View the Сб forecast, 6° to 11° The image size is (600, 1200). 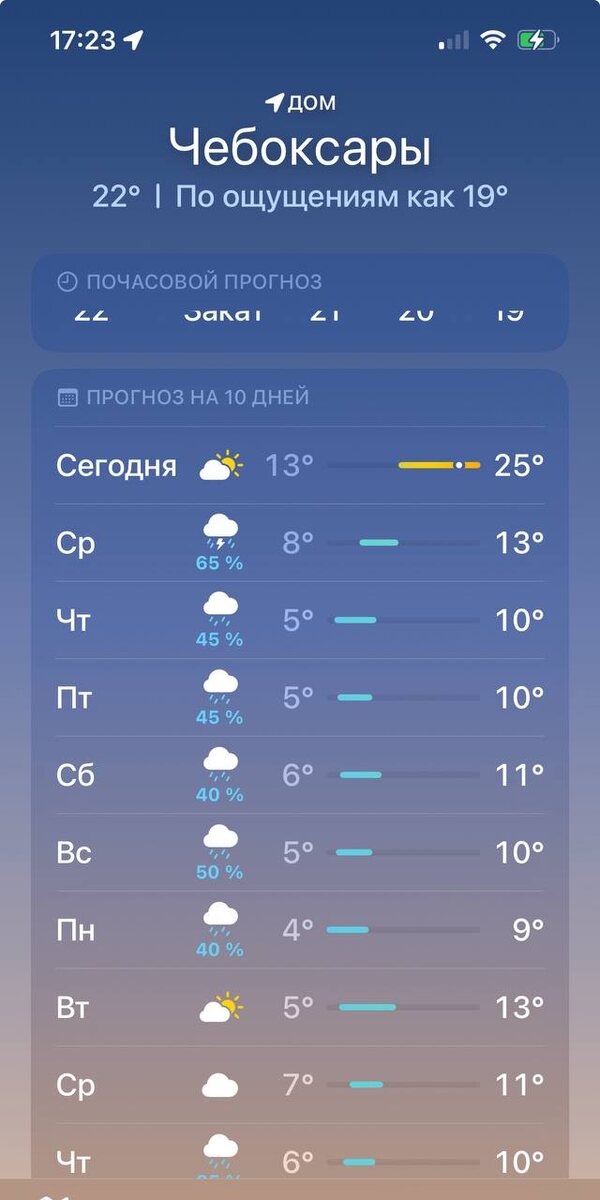[300, 775]
